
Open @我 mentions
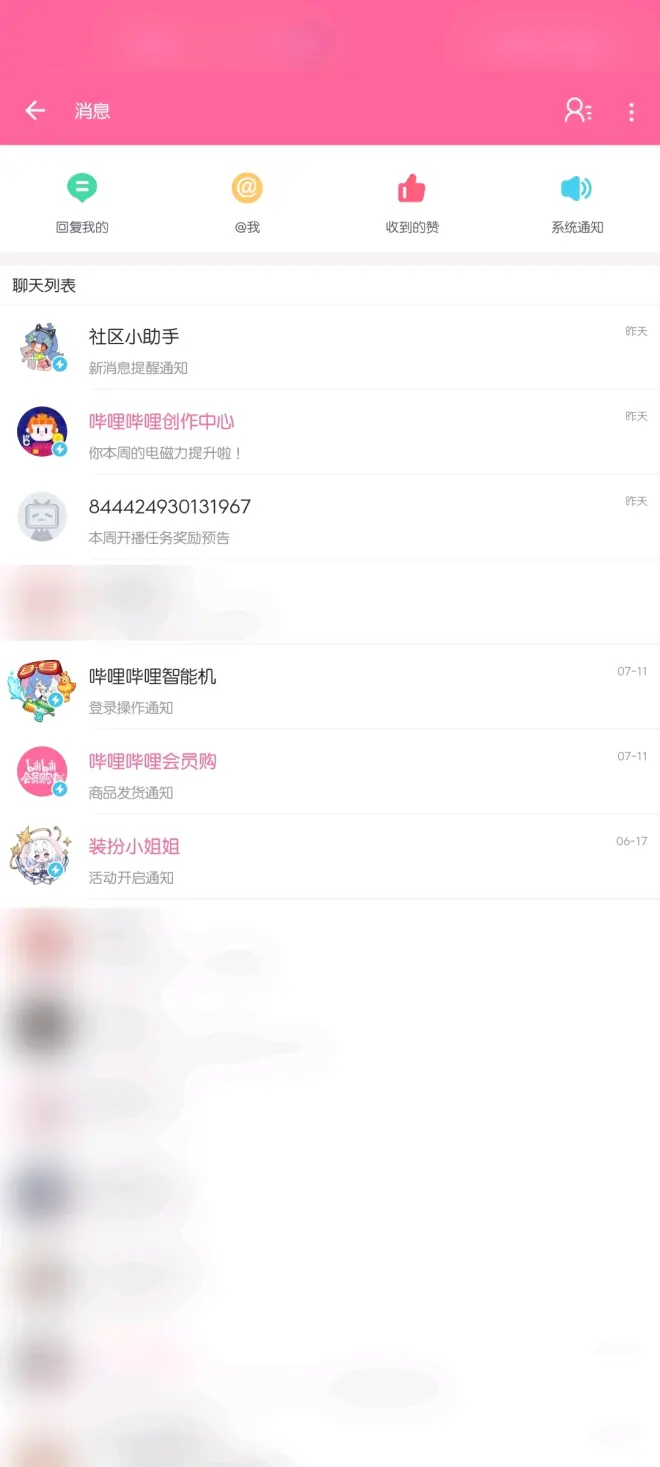247,201
